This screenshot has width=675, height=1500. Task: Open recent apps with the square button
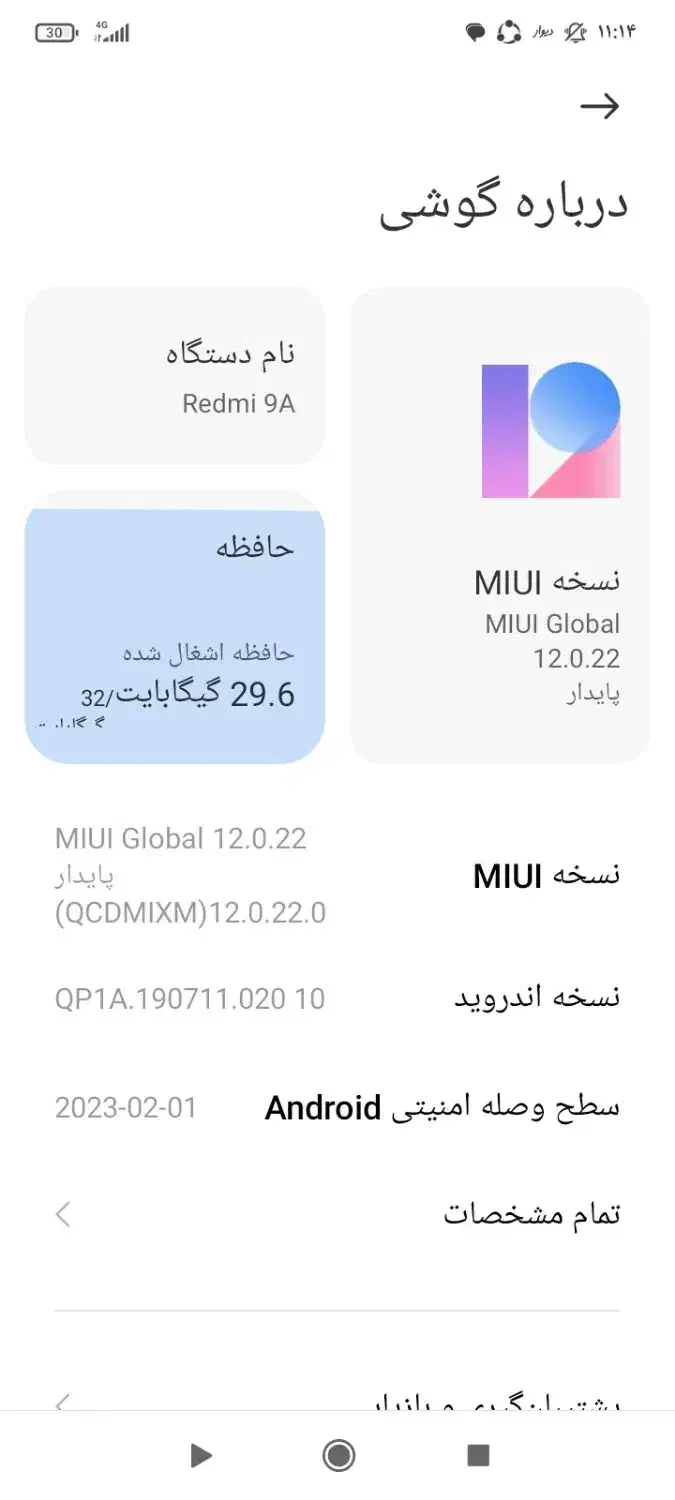(478, 1455)
